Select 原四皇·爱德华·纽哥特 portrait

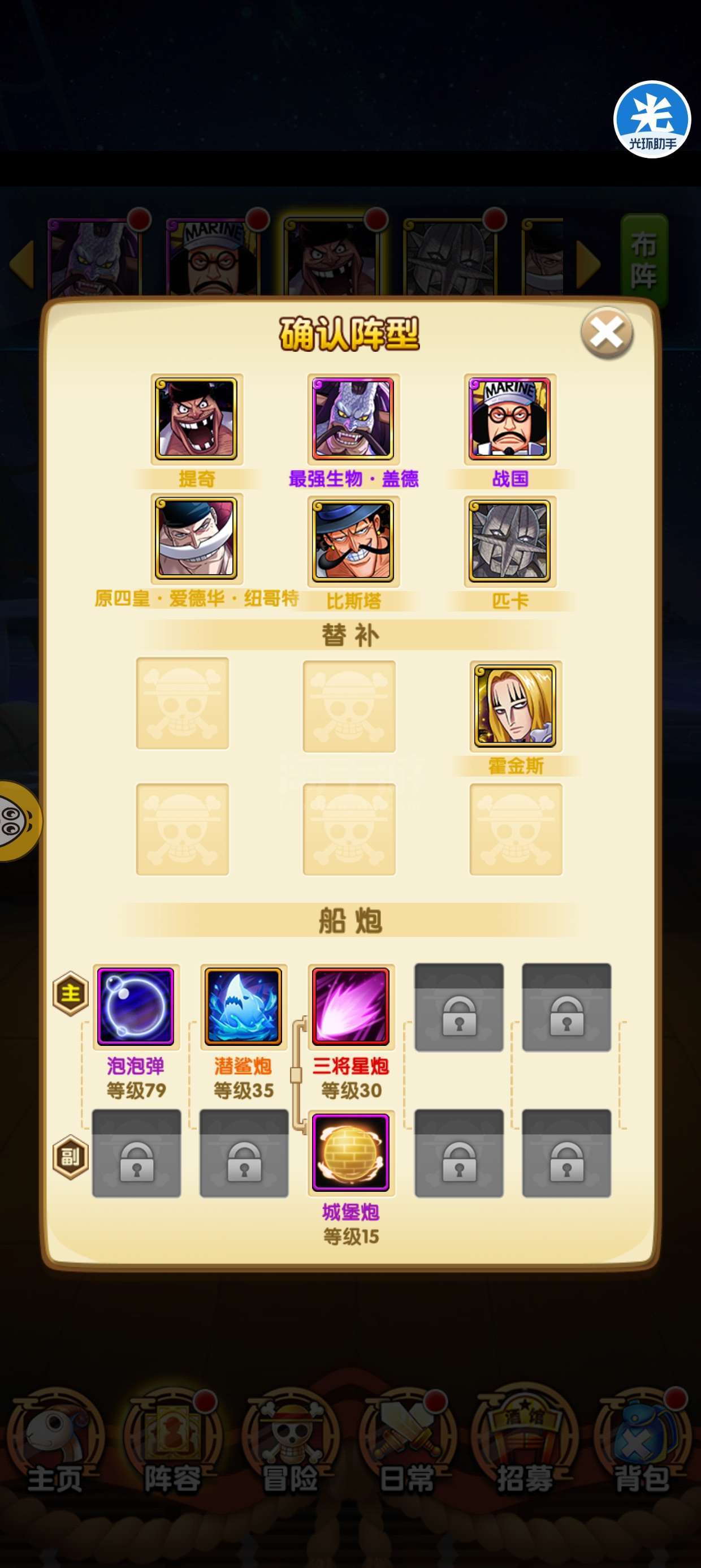[x=197, y=539]
